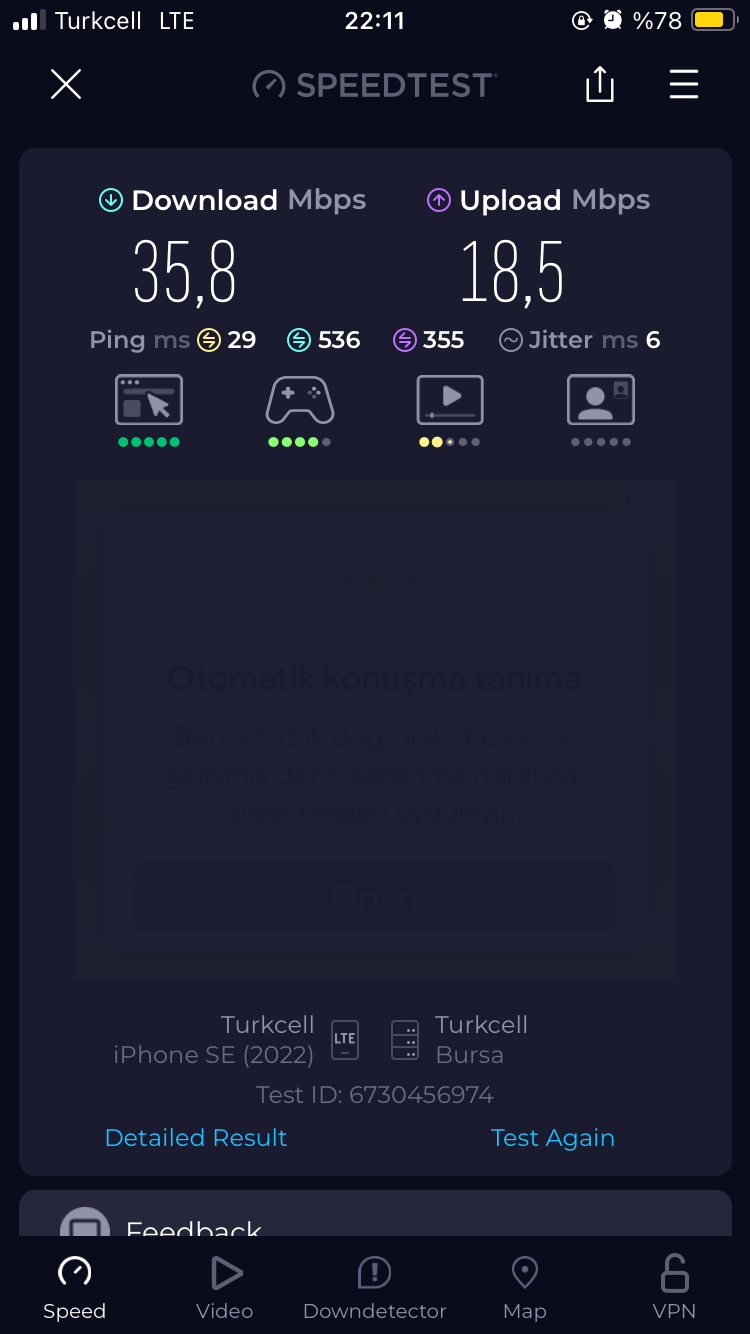Viewport: 750px width, 1334px height.
Task: Open the Downdetector tab
Action: tap(375, 1288)
